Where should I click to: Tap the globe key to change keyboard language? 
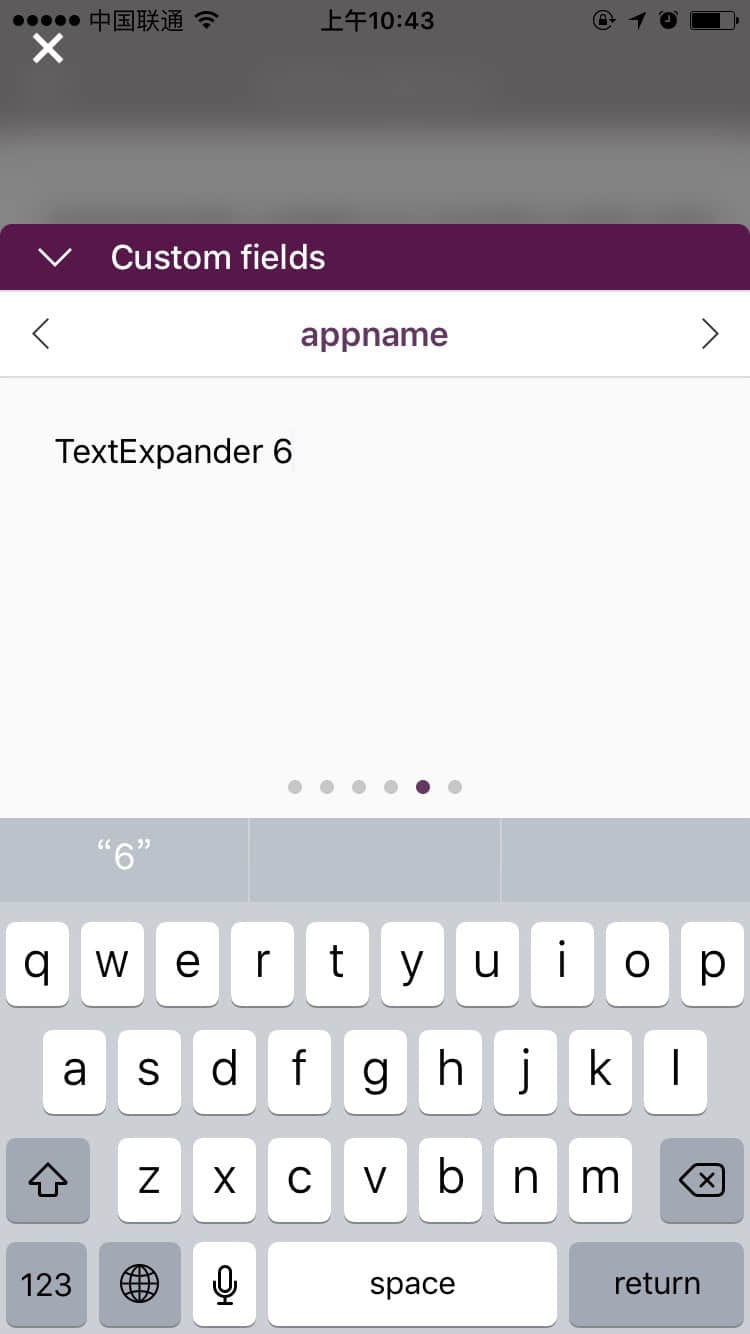[x=140, y=1284]
